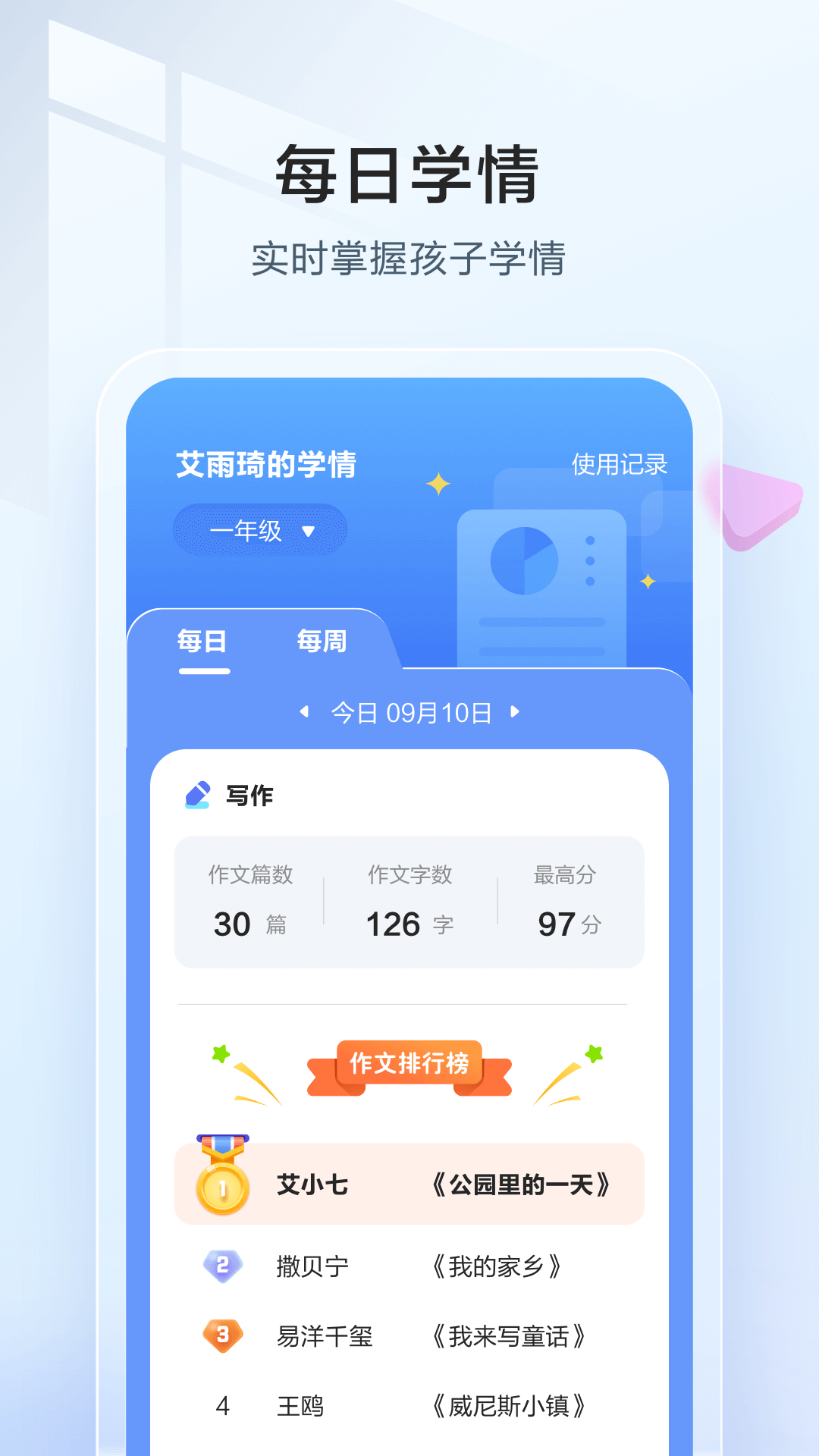Open the 使用记录 link
This screenshot has height=1456, width=819.
(x=620, y=466)
